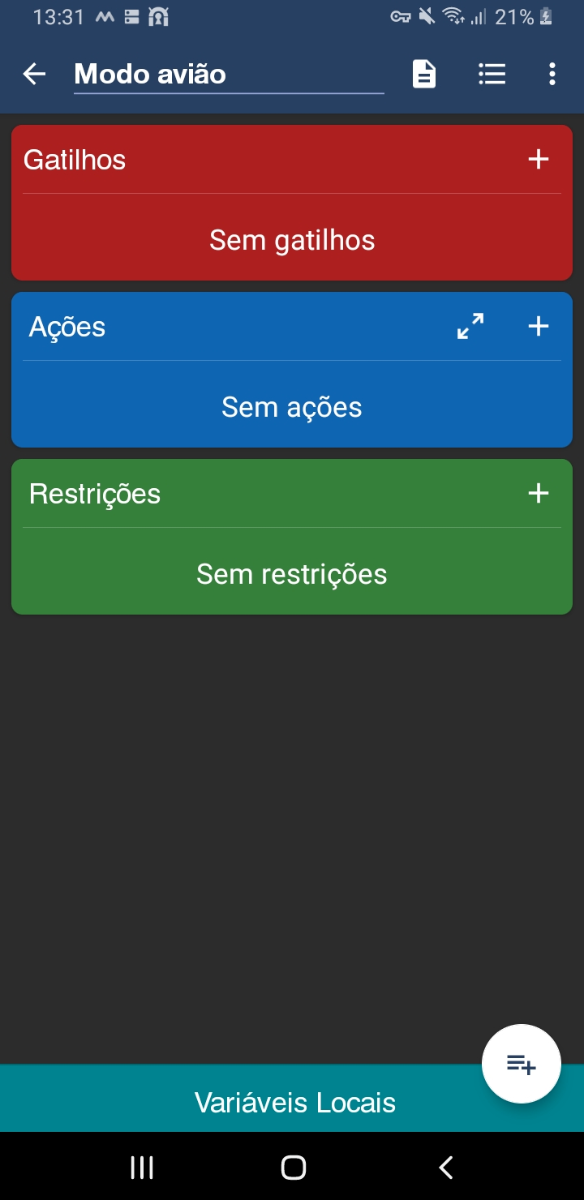Edit the macro name field "Modo avião"
The height and width of the screenshot is (1200, 584).
(229, 75)
